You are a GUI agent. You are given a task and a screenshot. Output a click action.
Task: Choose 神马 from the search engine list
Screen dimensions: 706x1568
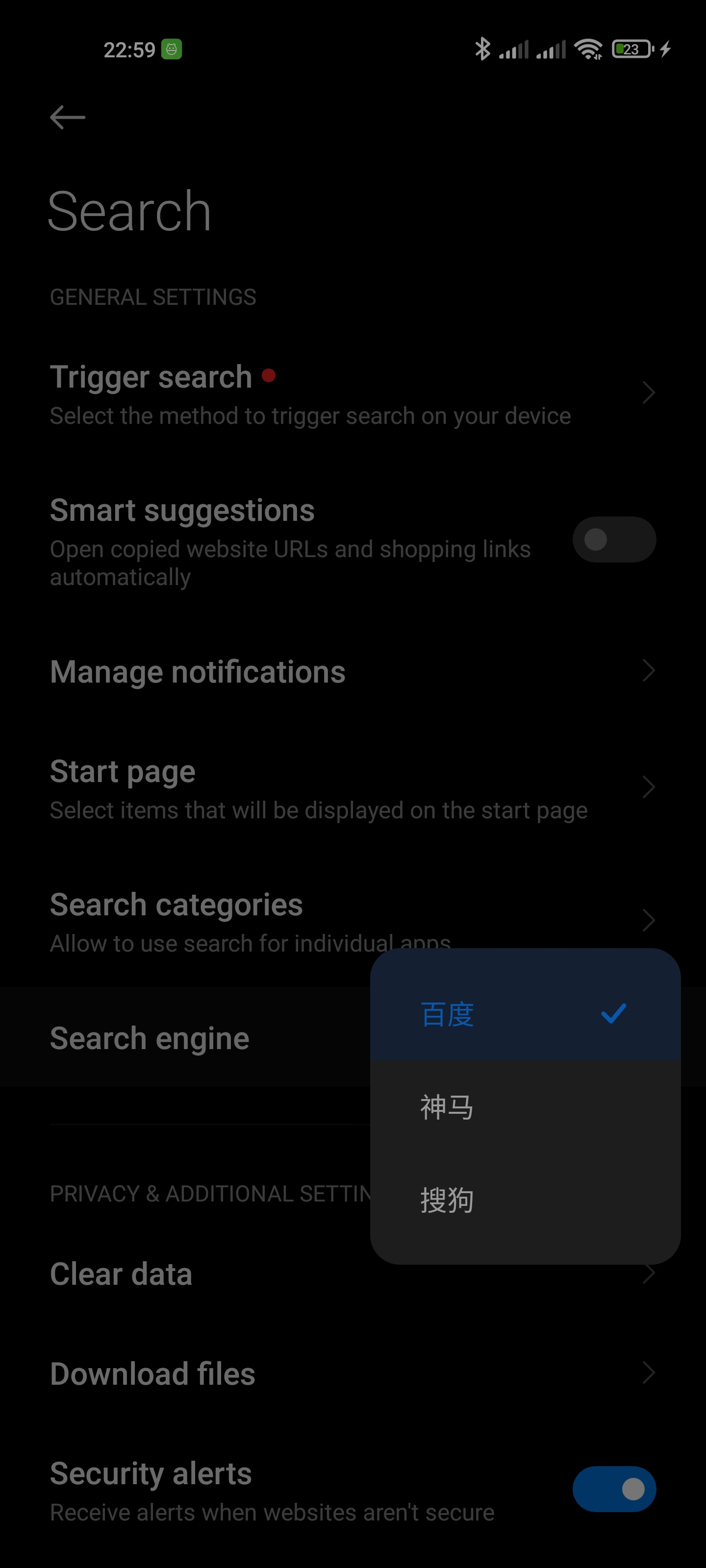point(525,1106)
